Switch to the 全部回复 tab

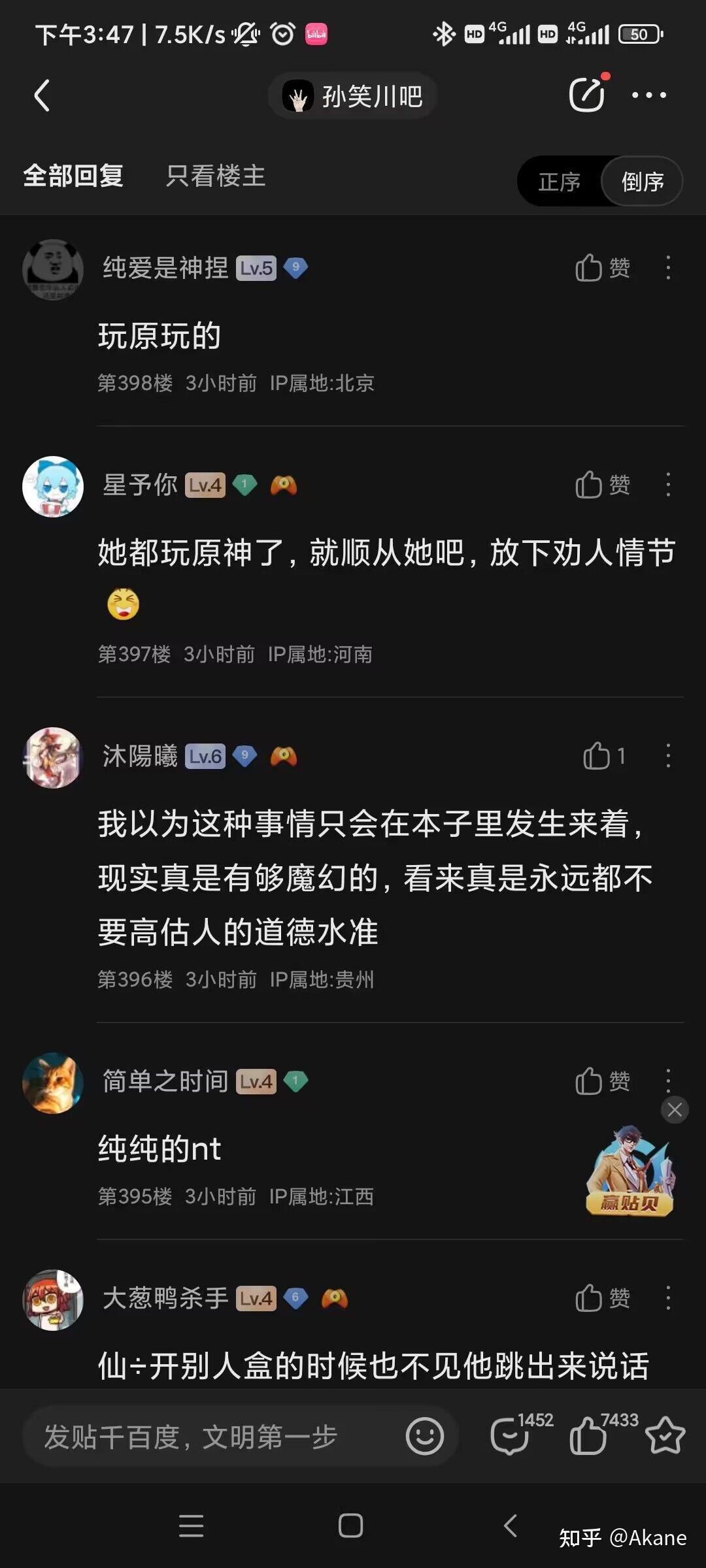tap(73, 176)
